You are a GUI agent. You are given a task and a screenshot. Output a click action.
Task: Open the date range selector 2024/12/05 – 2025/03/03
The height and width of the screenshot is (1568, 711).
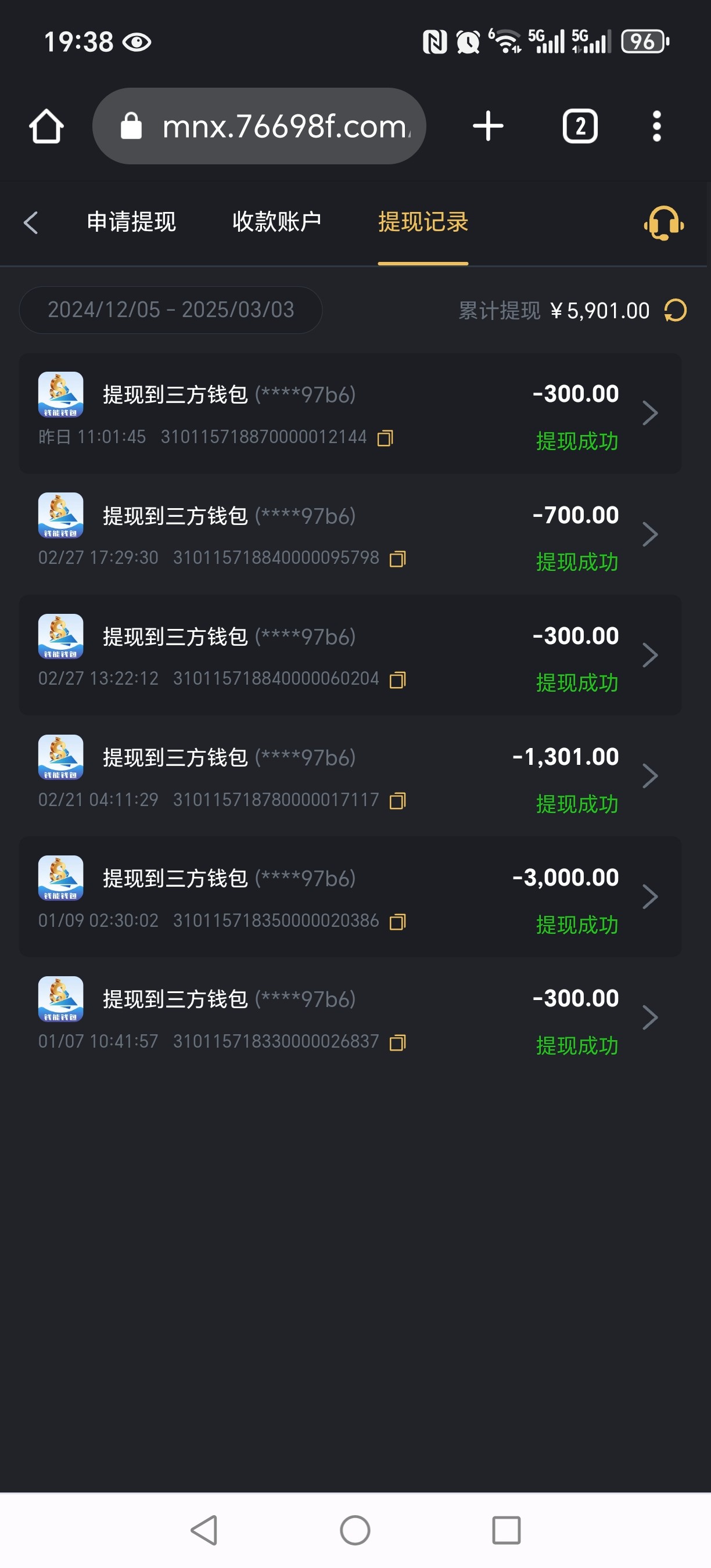point(170,310)
